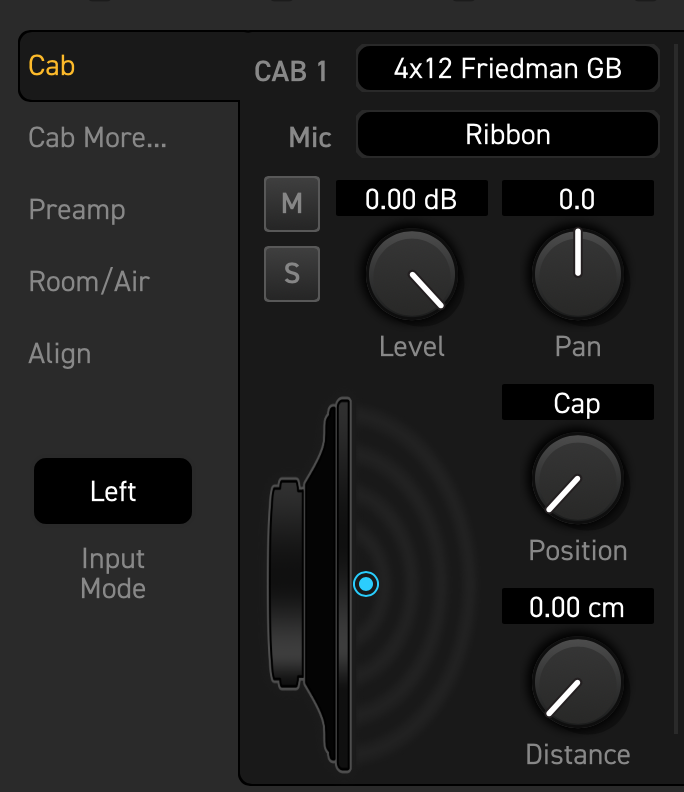The height and width of the screenshot is (792, 684).
Task: Select the Room/Air tab
Action: point(88,282)
